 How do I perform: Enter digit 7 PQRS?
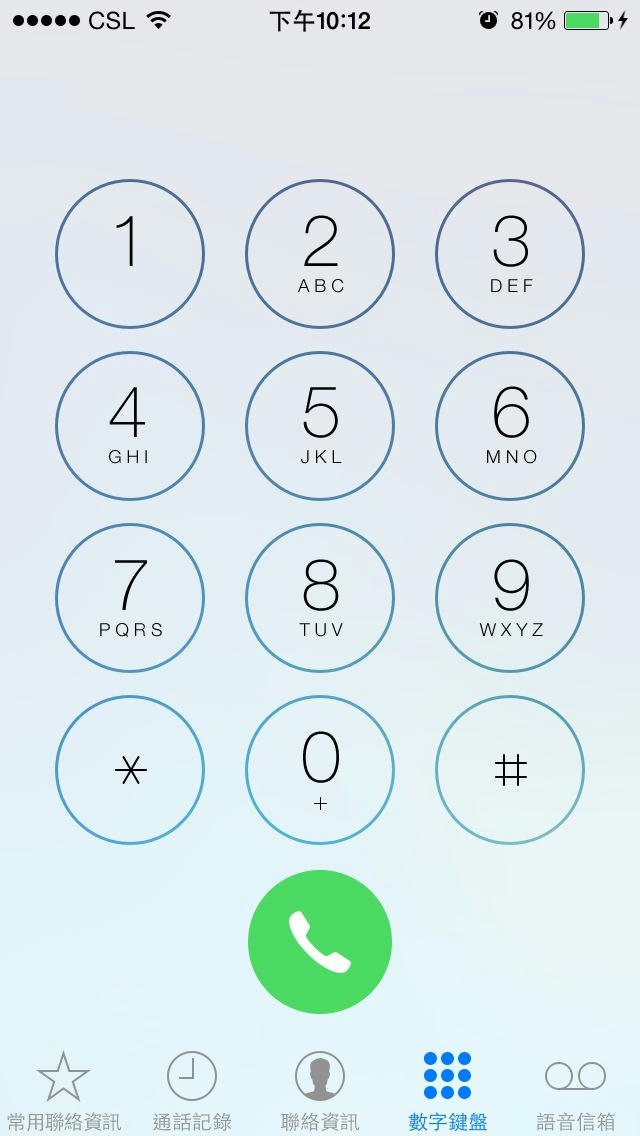tap(130, 598)
